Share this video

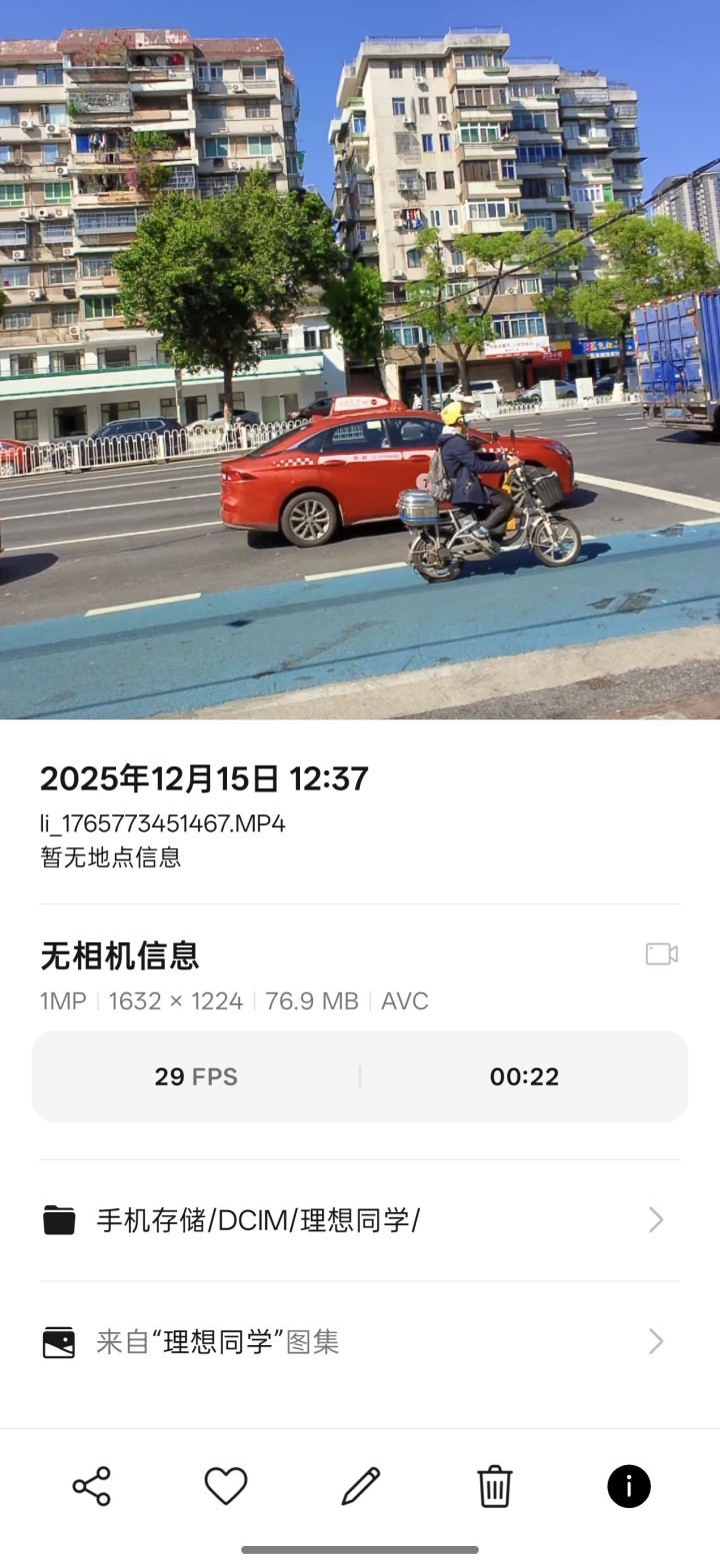point(92,1487)
